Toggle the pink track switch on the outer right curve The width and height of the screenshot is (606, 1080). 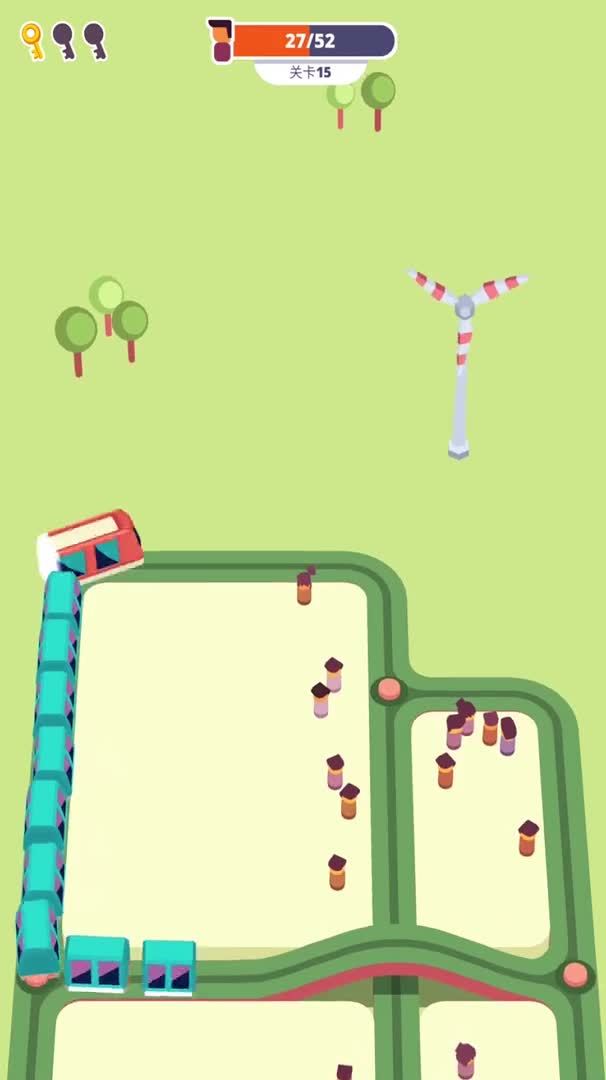(575, 973)
